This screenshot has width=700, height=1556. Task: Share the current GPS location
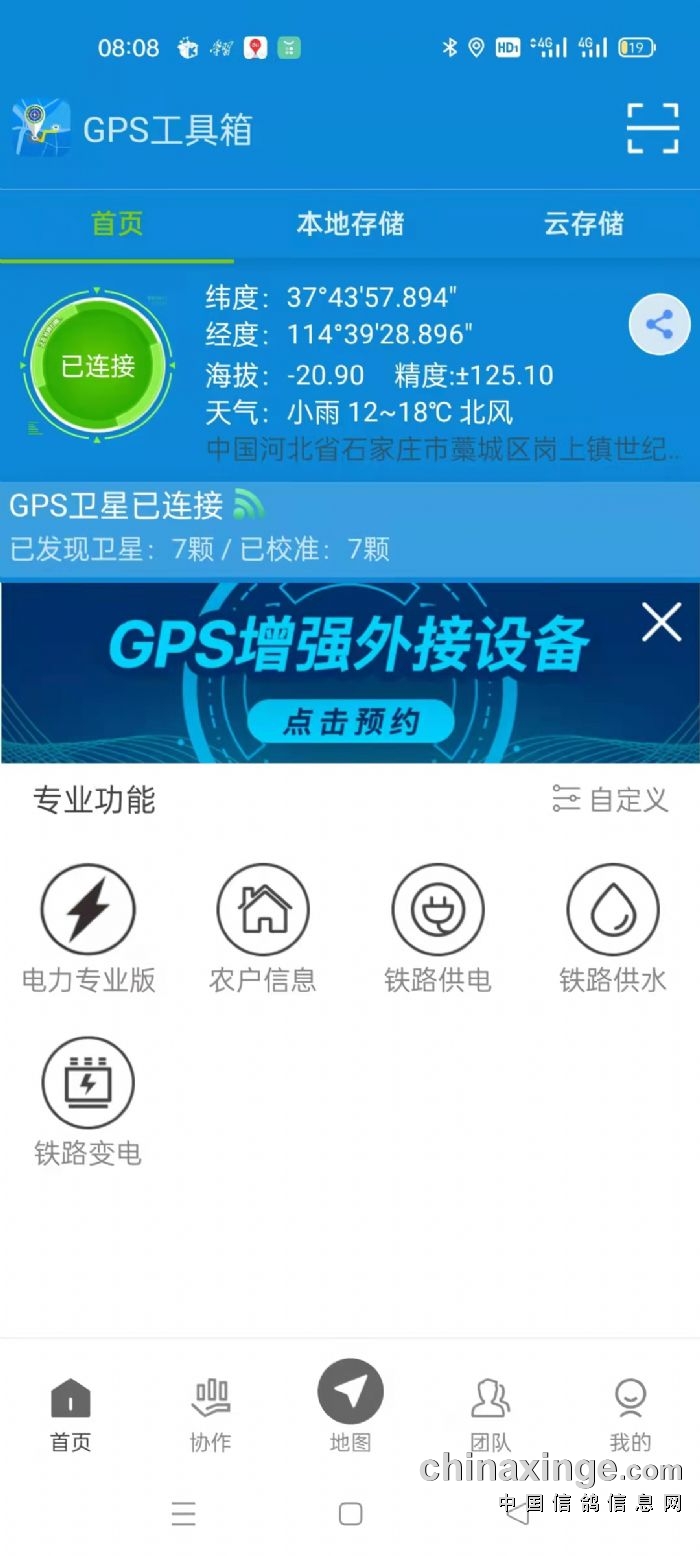(x=658, y=324)
